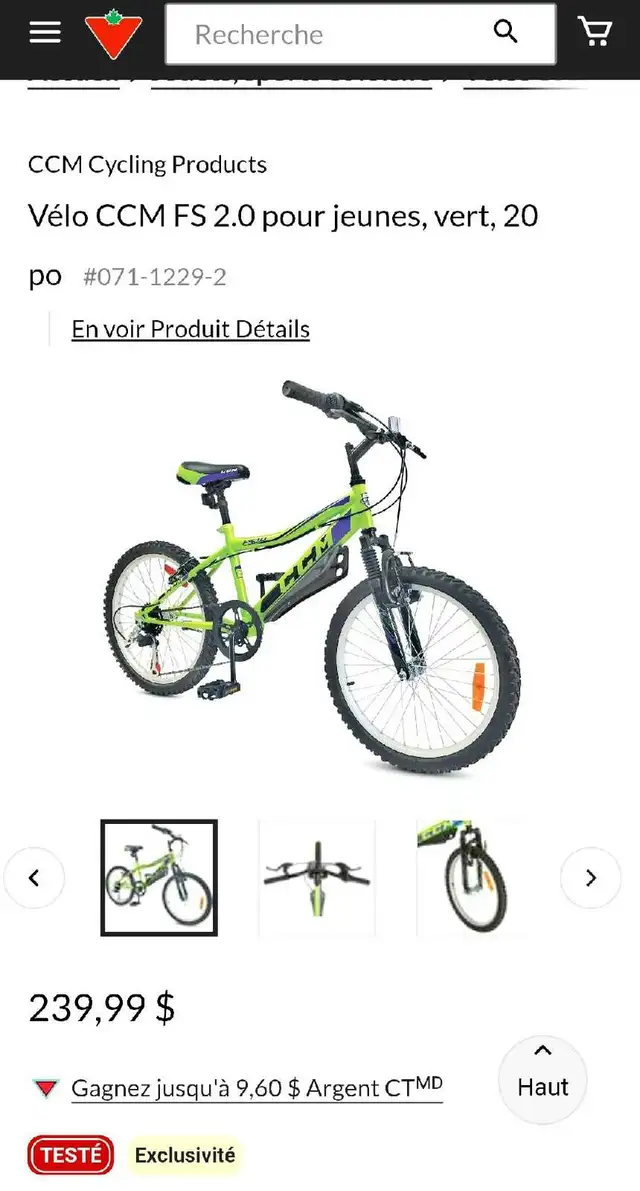Select the side-view bike thumbnail
The height and width of the screenshot is (1191, 640).
[159, 878]
